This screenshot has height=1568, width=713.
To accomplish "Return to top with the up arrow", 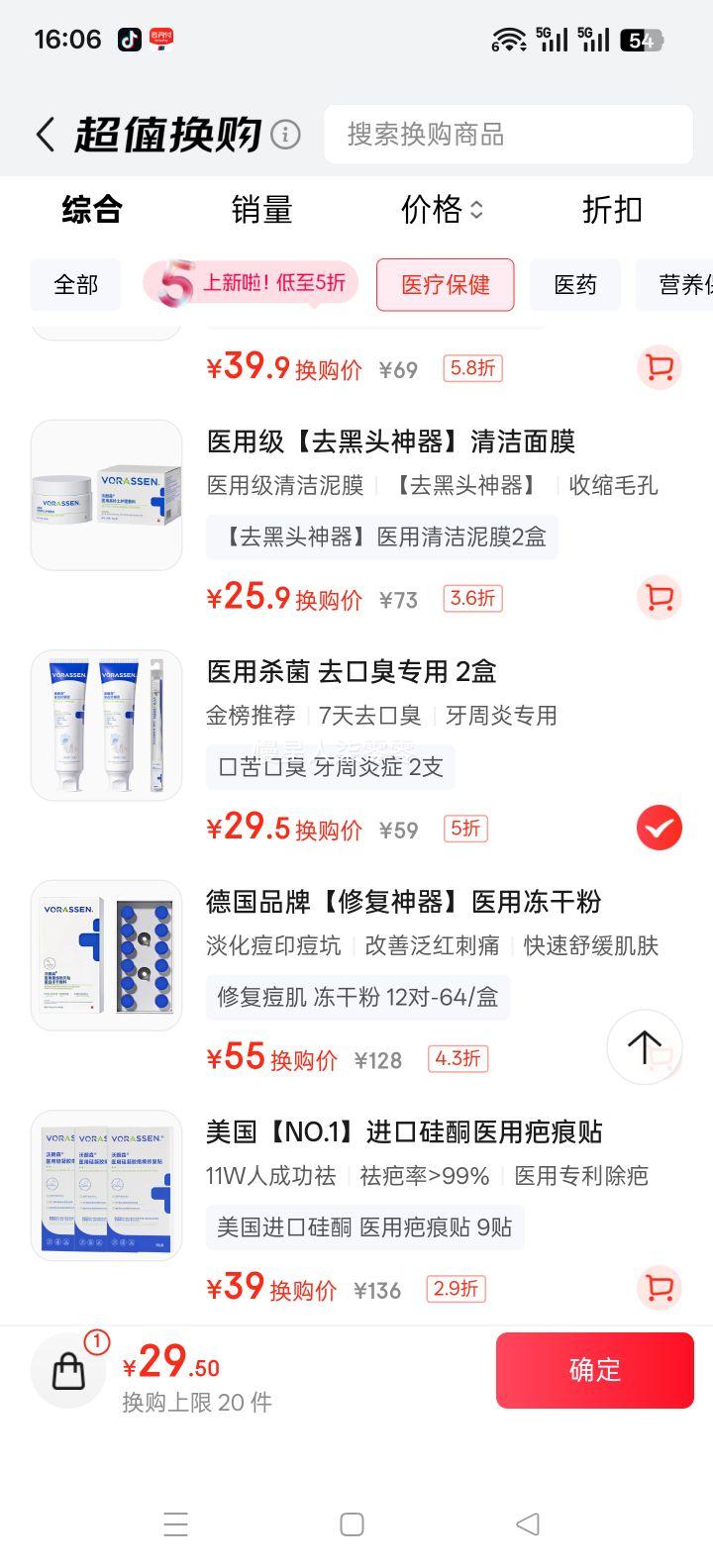I will [x=644, y=1046].
